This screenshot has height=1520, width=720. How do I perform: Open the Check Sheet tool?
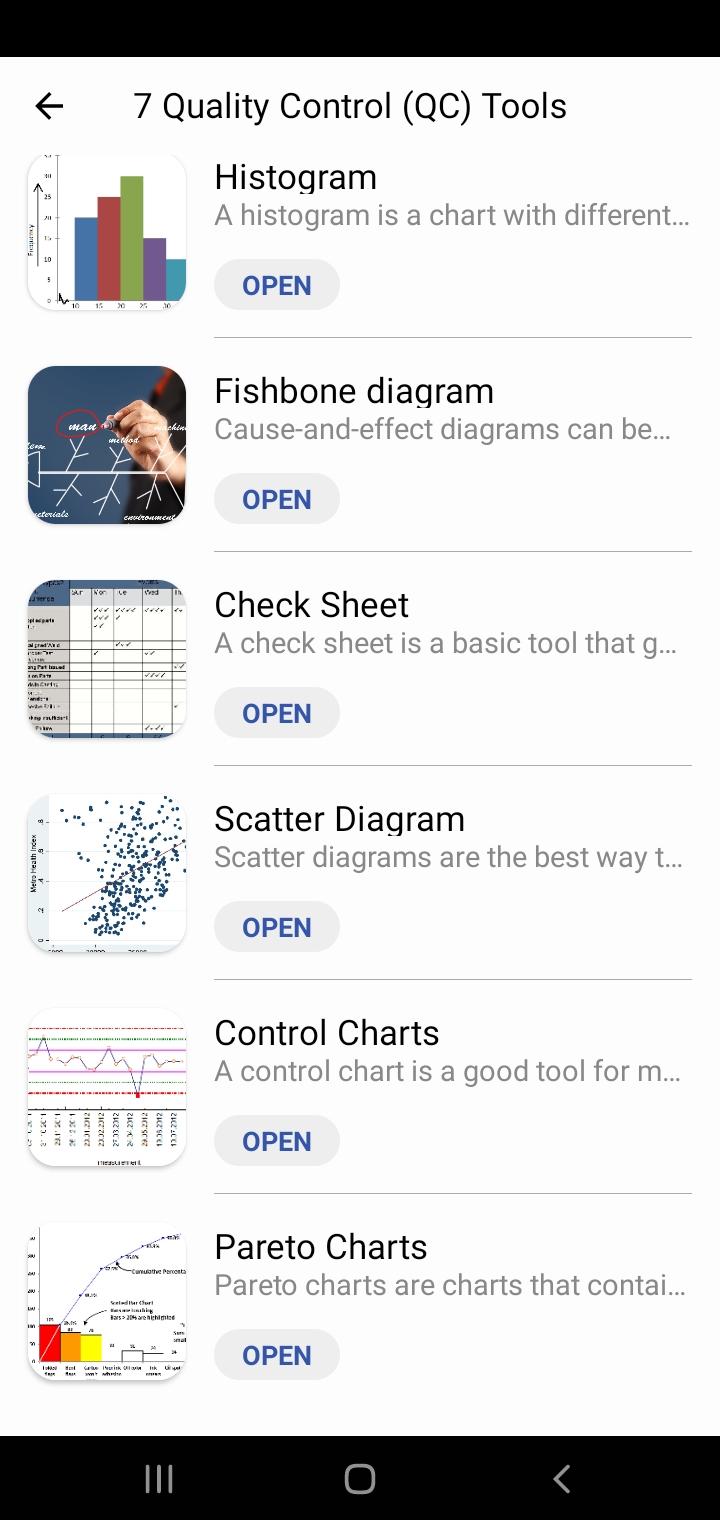pos(277,713)
